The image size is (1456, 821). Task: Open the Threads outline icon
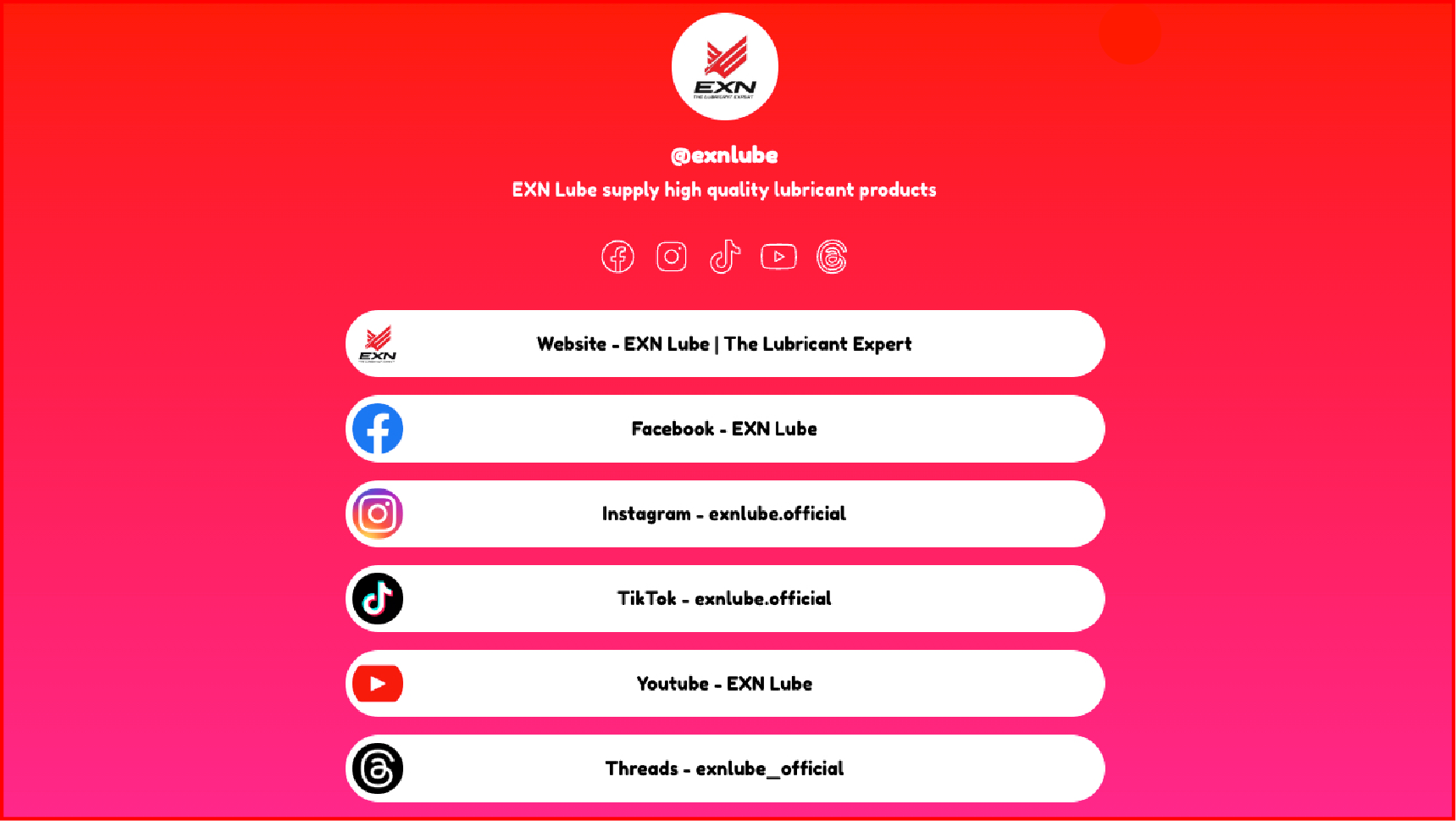click(x=832, y=257)
